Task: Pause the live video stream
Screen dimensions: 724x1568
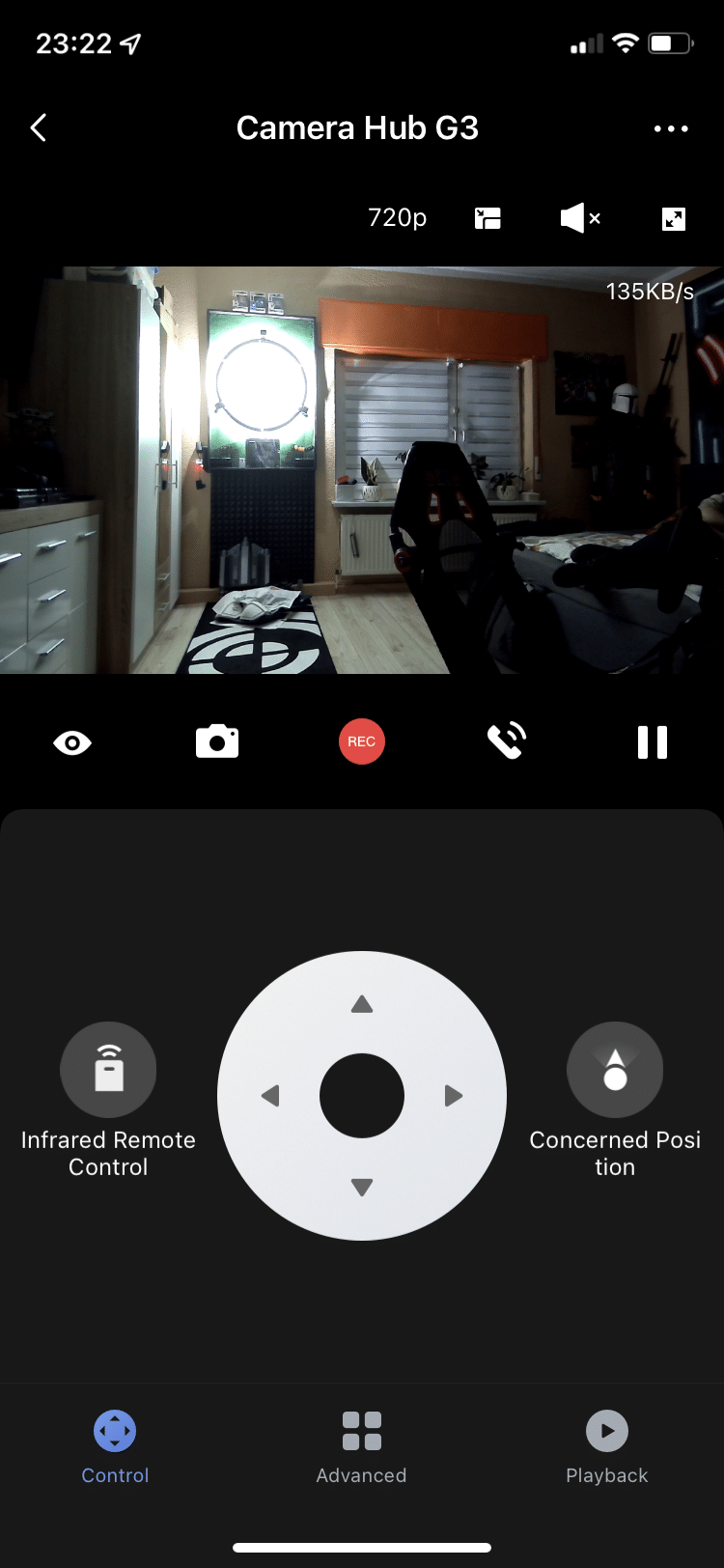Action: coord(652,742)
